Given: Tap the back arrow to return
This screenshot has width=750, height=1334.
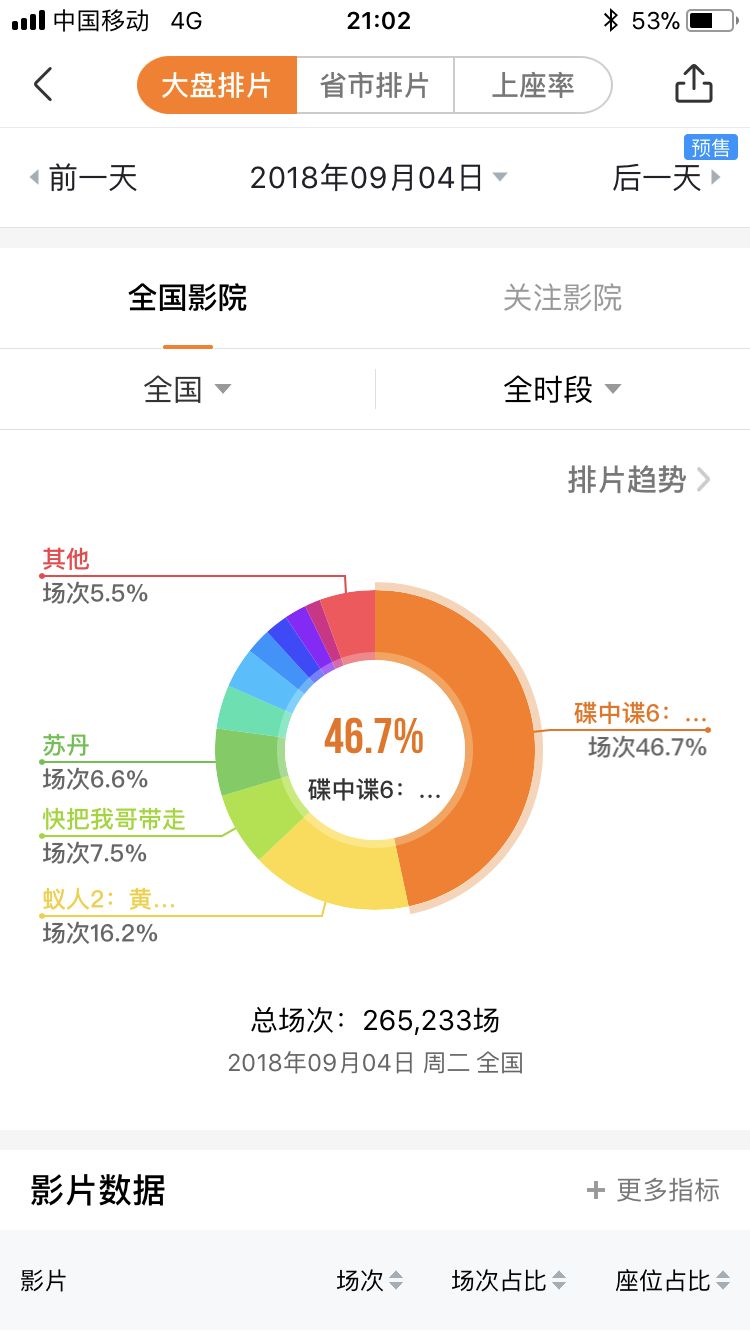Looking at the screenshot, I should click(x=42, y=84).
